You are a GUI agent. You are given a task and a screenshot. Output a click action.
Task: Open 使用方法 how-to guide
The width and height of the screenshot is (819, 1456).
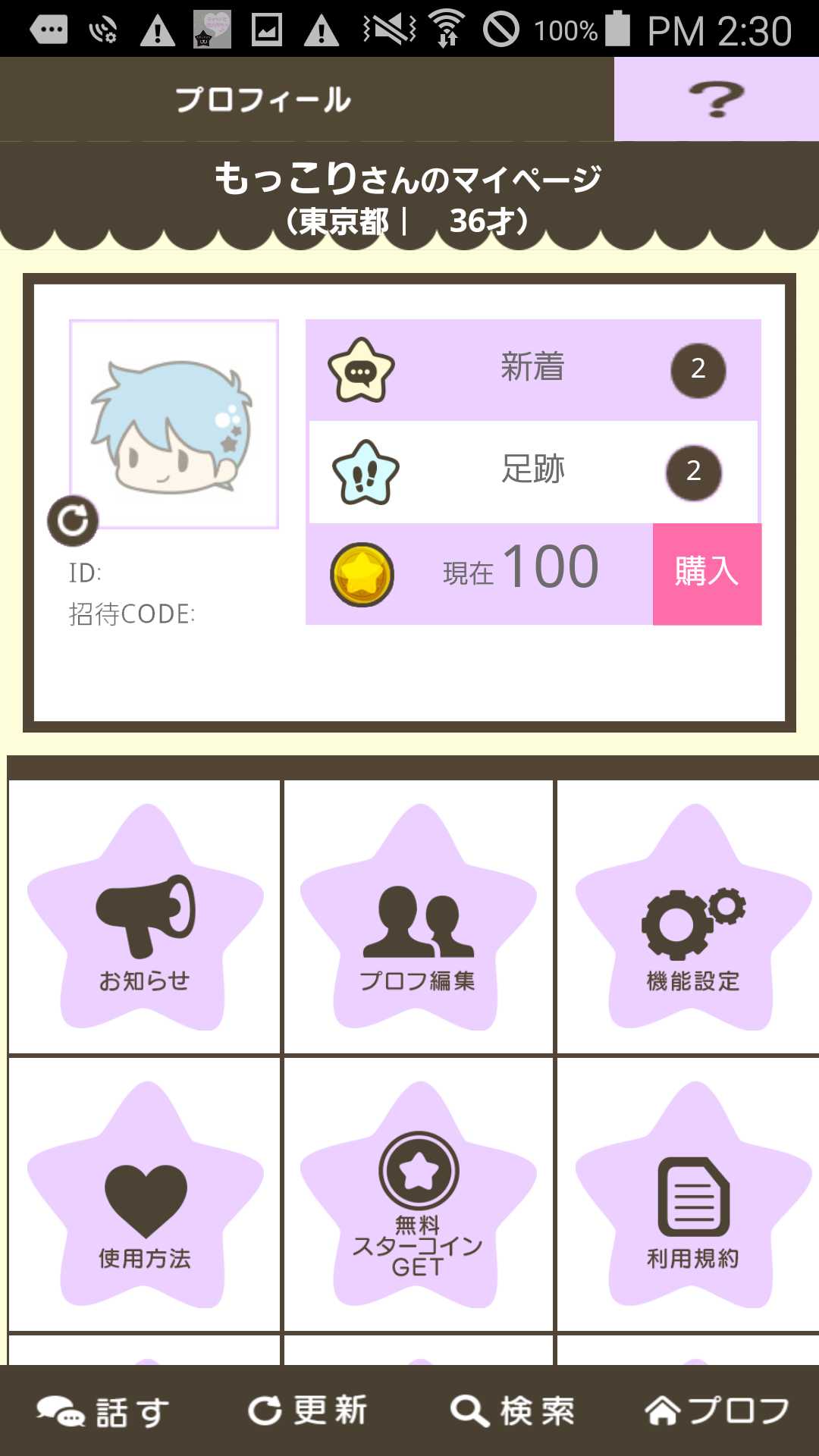144,1195
